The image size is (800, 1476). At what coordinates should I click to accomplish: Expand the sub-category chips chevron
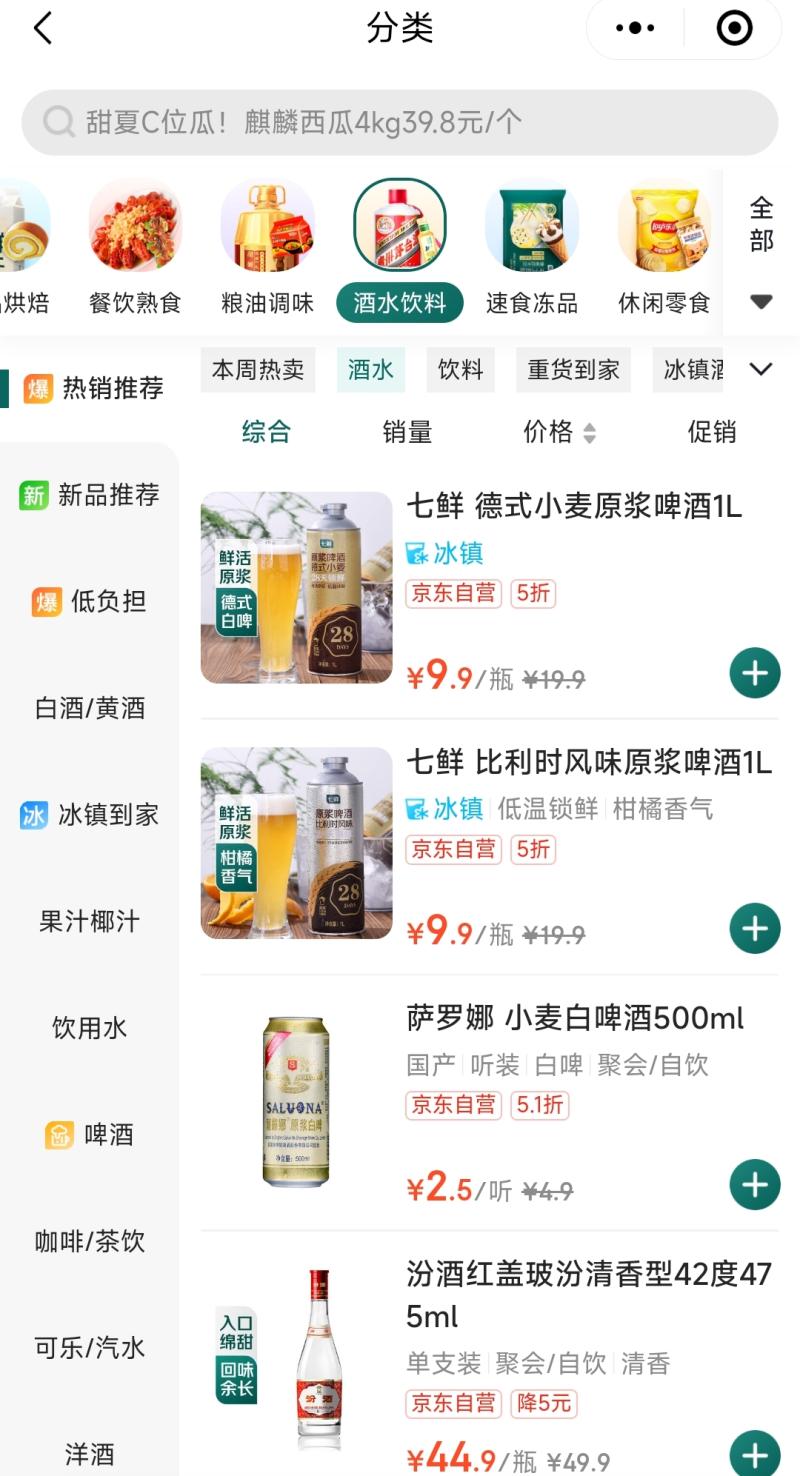click(761, 370)
